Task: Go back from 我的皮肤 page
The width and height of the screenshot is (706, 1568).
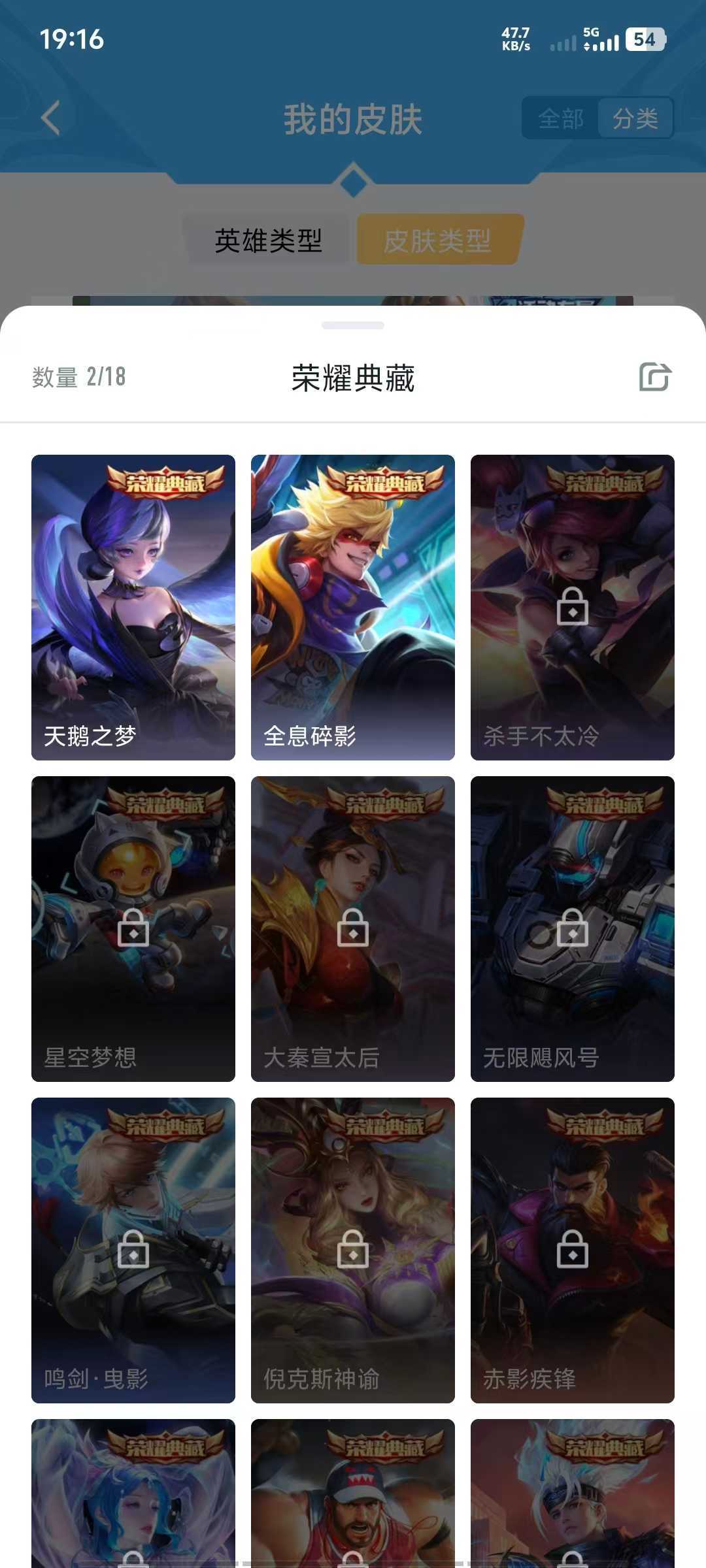Action: [x=51, y=118]
